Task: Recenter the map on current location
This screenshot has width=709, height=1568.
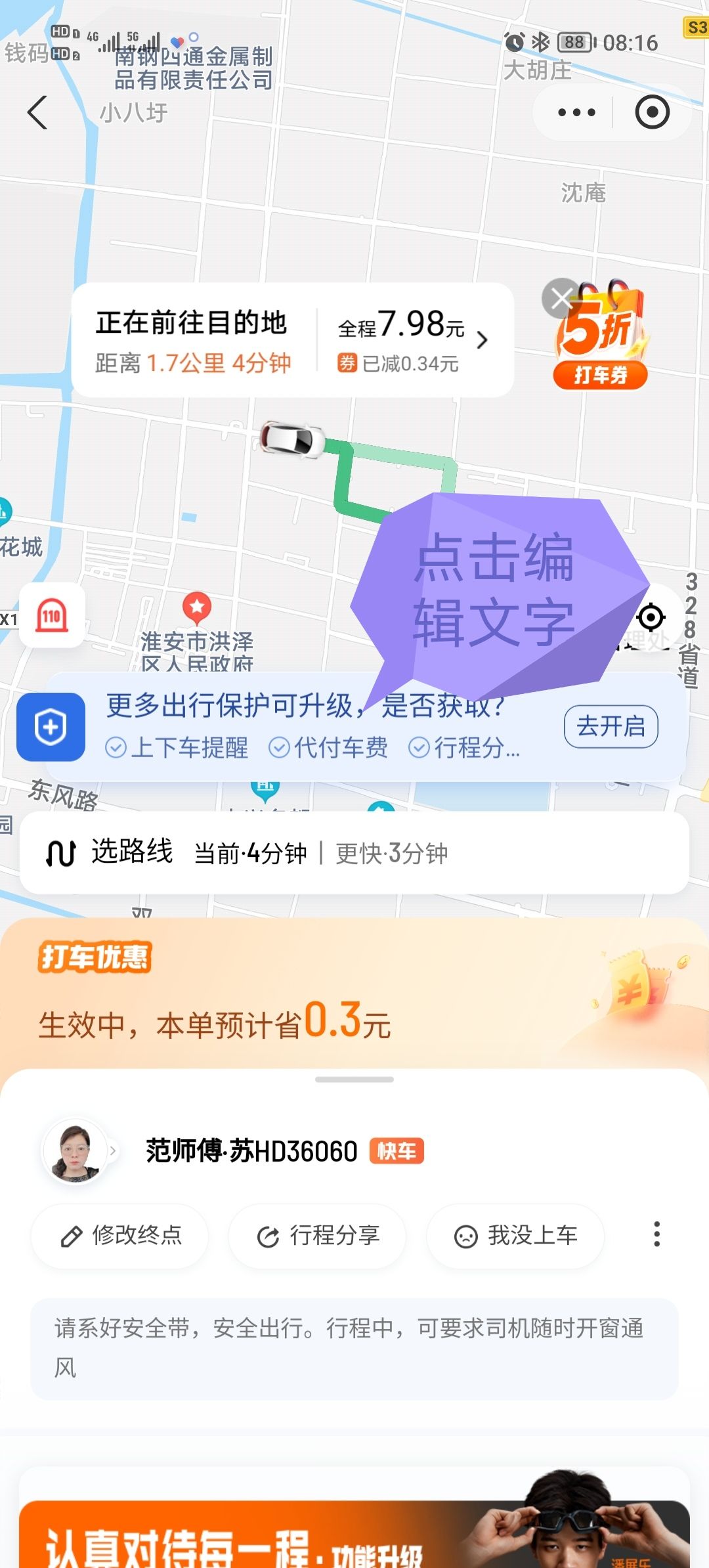Action: click(x=651, y=617)
